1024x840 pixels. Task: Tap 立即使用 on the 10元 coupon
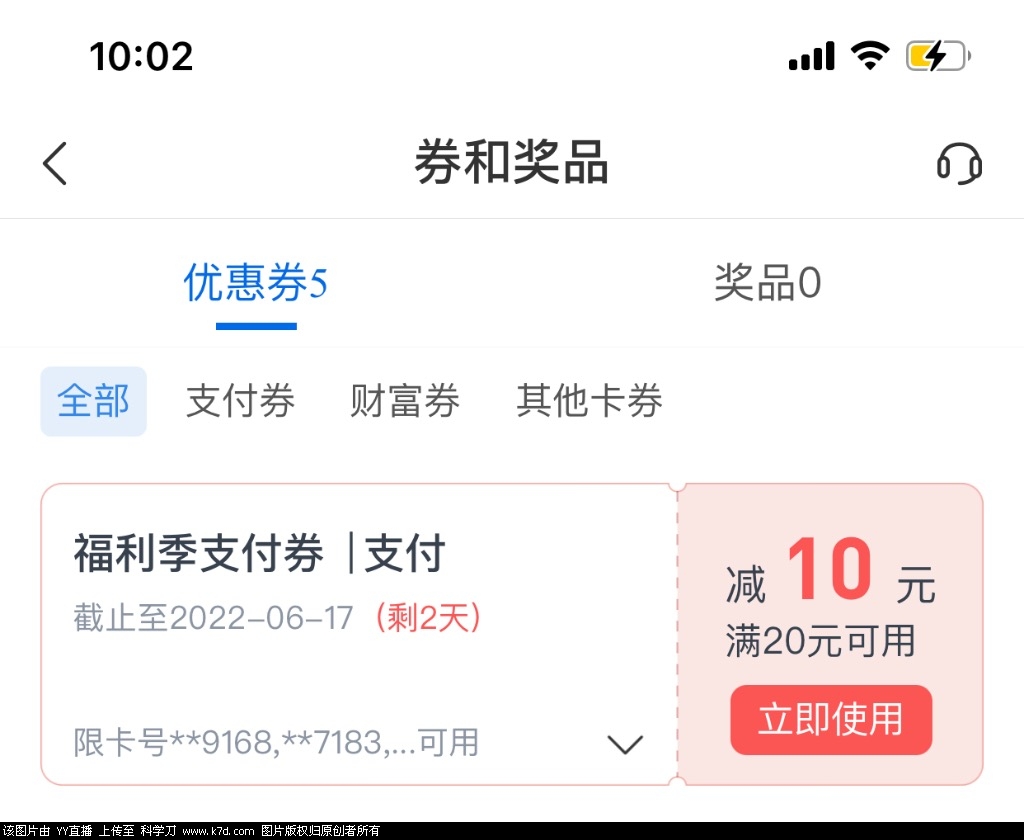(x=830, y=719)
